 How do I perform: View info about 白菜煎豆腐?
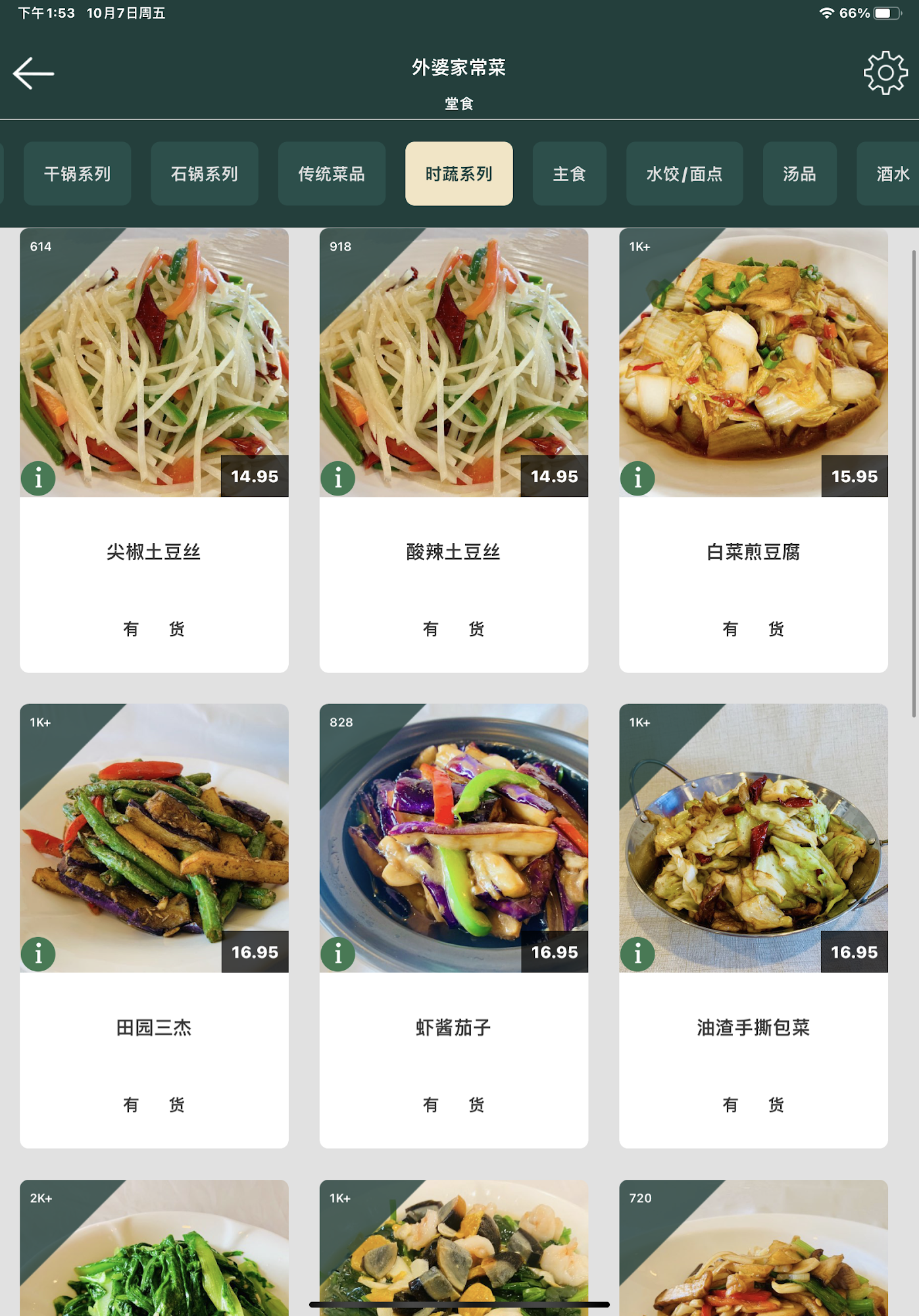tap(637, 478)
